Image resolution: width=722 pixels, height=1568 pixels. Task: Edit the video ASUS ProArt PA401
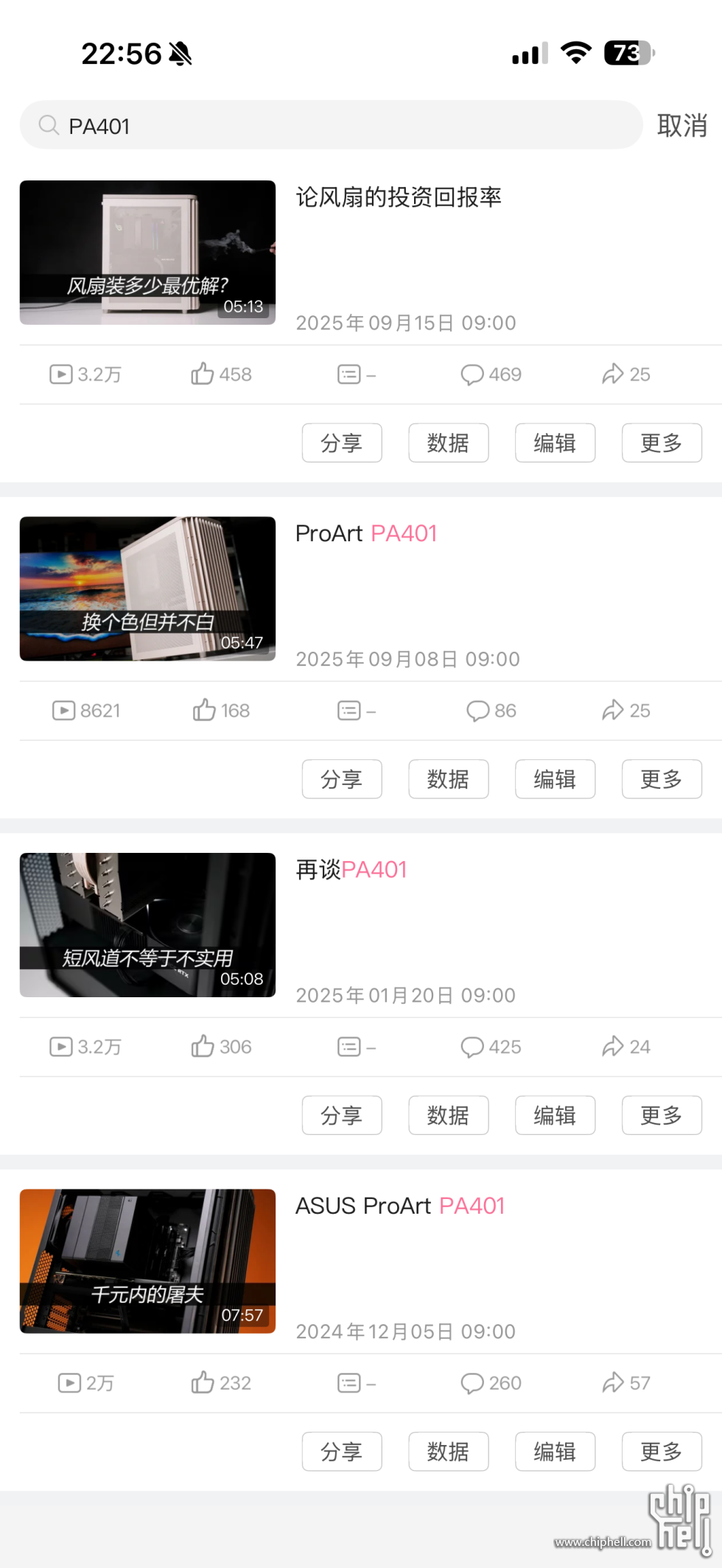(555, 1452)
